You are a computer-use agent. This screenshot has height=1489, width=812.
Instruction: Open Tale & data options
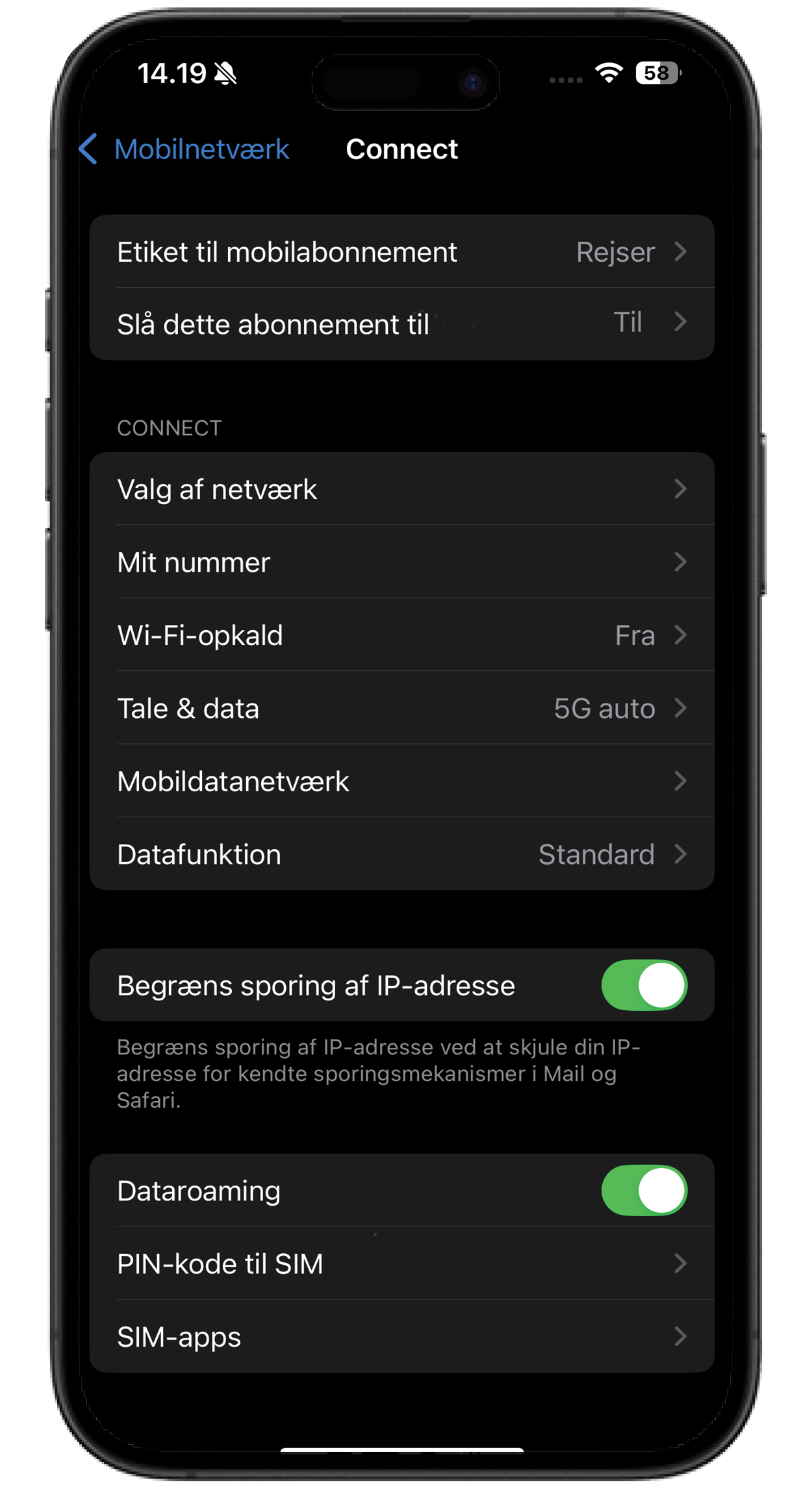(401, 708)
